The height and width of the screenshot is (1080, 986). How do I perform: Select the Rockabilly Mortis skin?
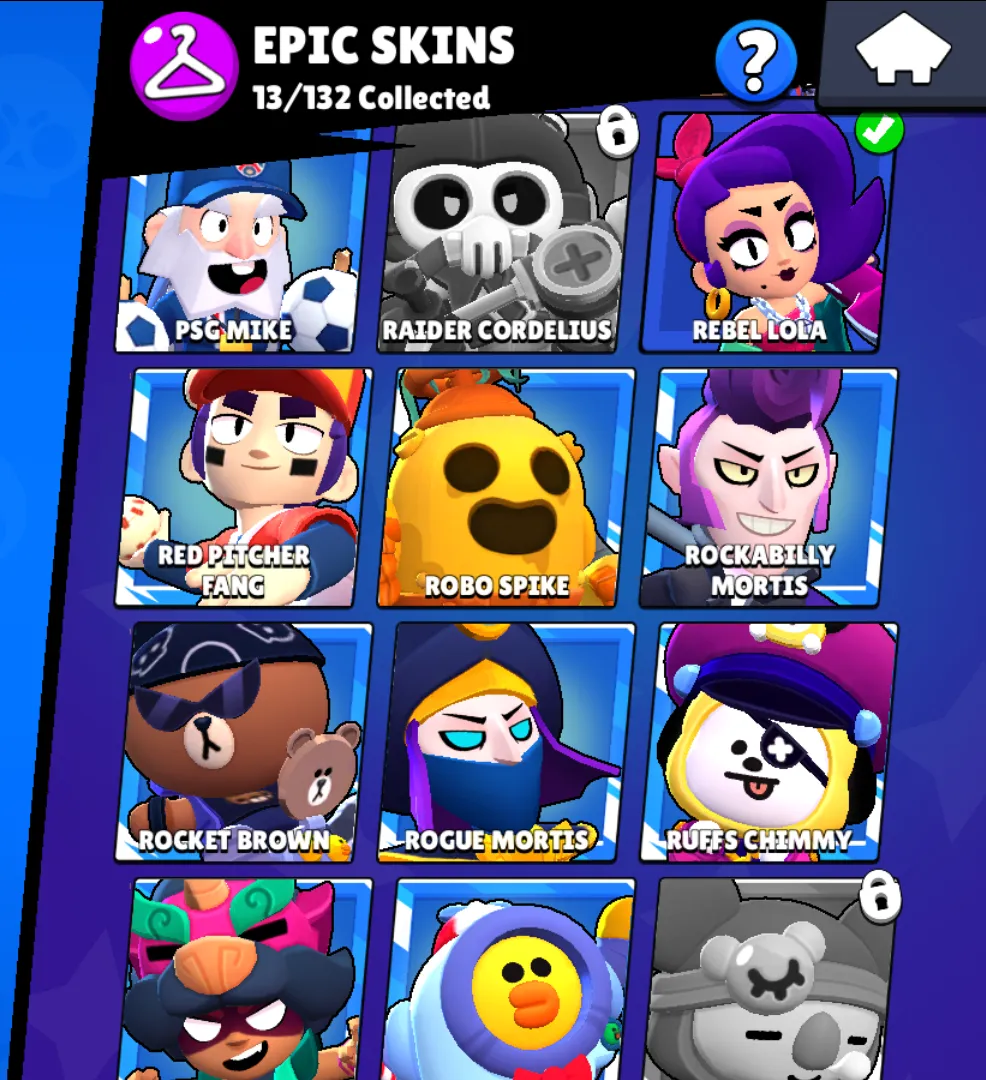[x=768, y=487]
